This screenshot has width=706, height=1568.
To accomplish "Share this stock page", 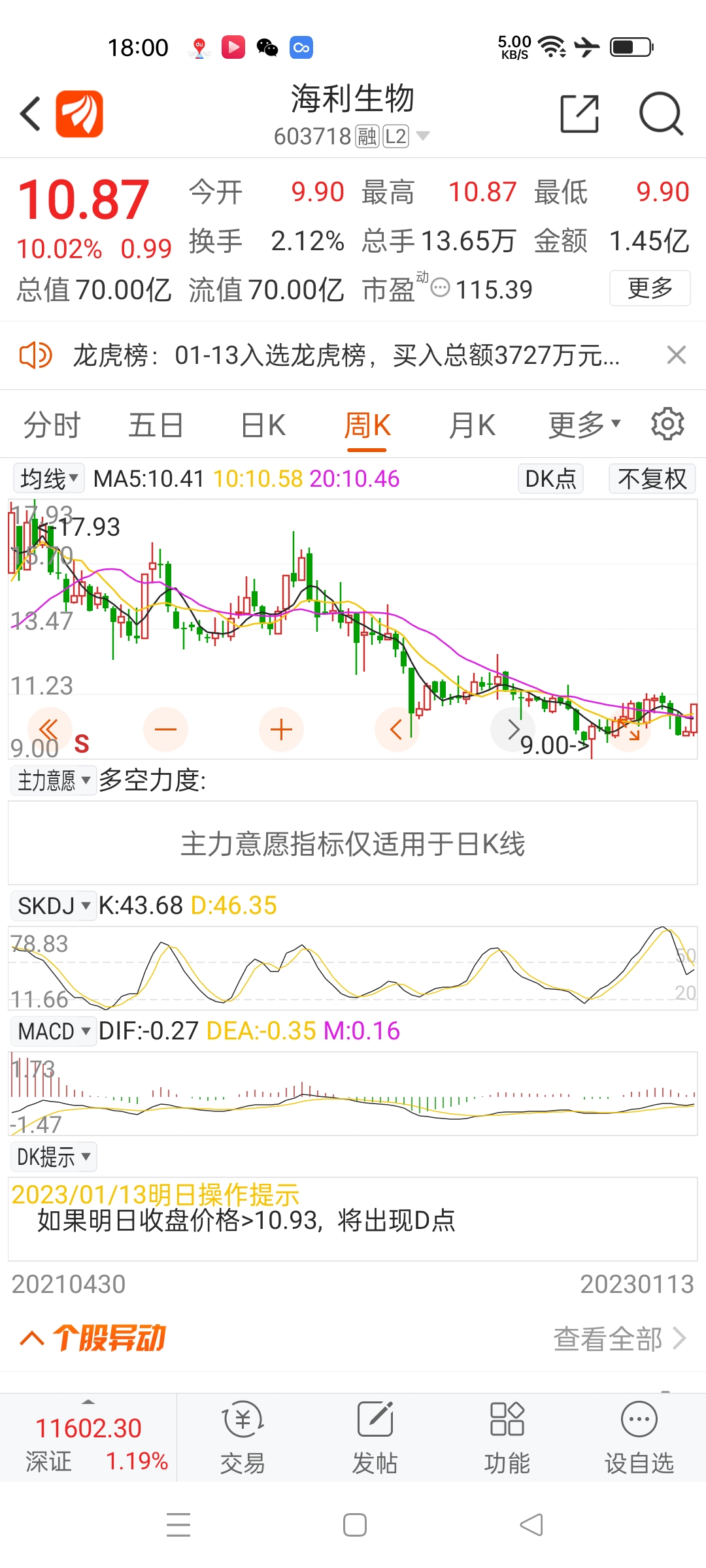I will pyautogui.click(x=580, y=114).
